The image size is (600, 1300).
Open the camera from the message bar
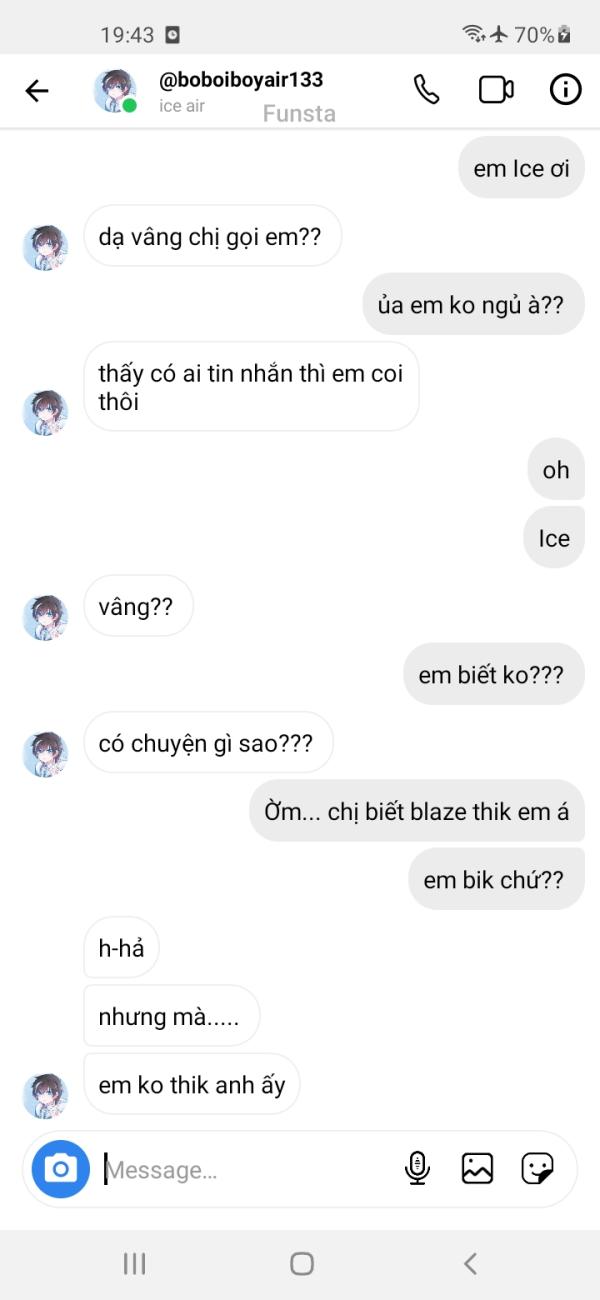click(x=61, y=1169)
